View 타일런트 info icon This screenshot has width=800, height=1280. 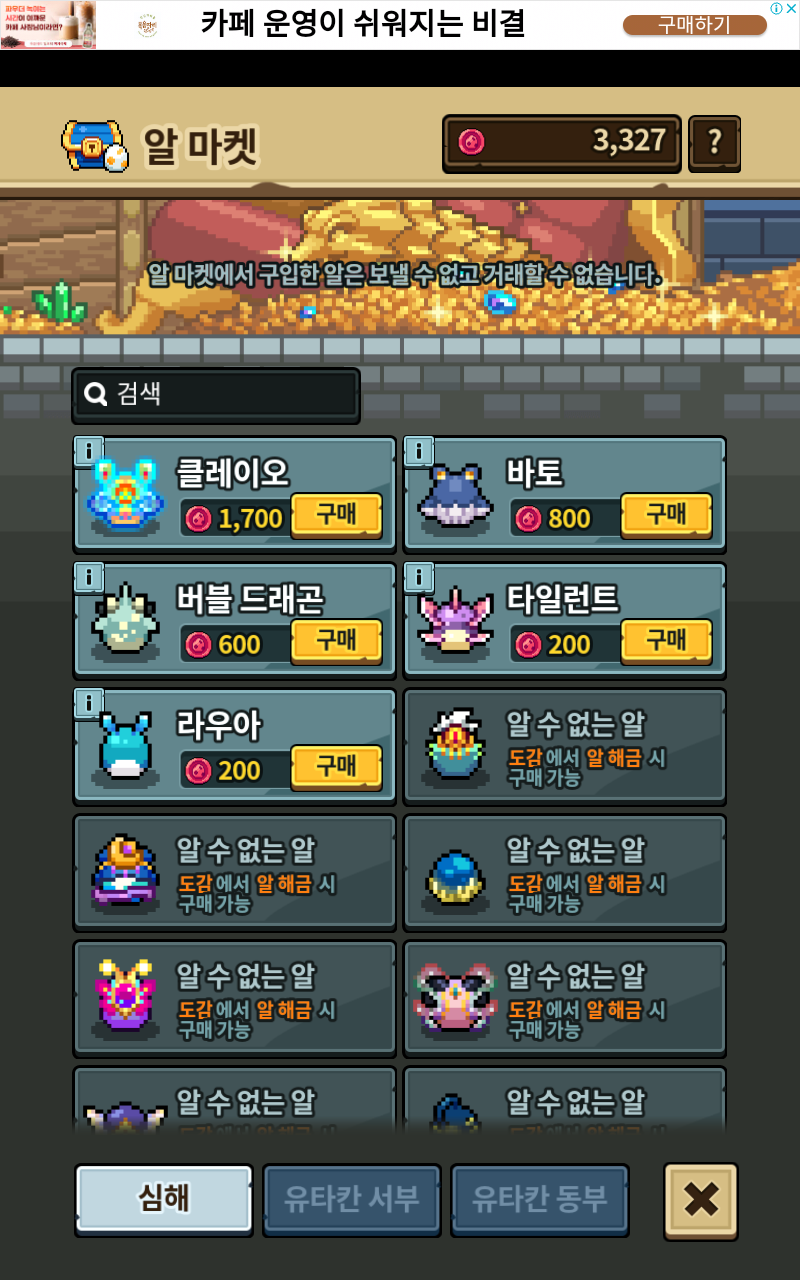tap(419, 577)
